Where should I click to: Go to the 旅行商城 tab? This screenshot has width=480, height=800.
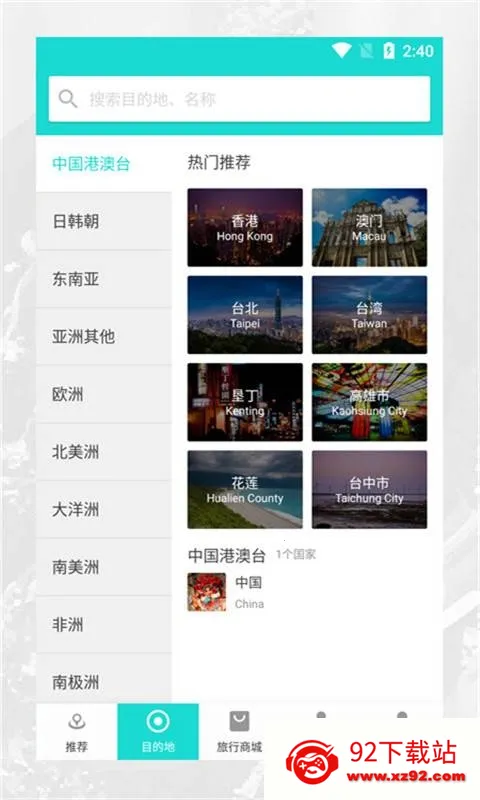point(239,732)
